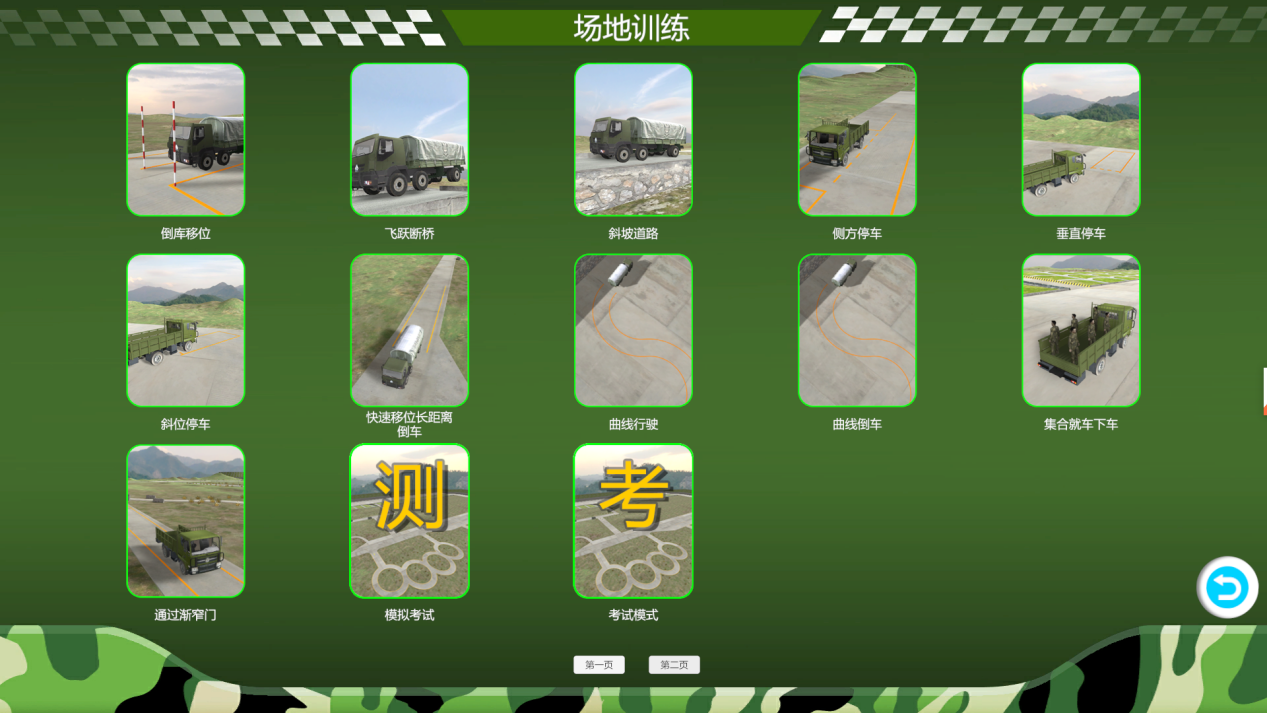Open the 侧方停车 training
Screen dimensions: 1267x713
tap(857, 140)
